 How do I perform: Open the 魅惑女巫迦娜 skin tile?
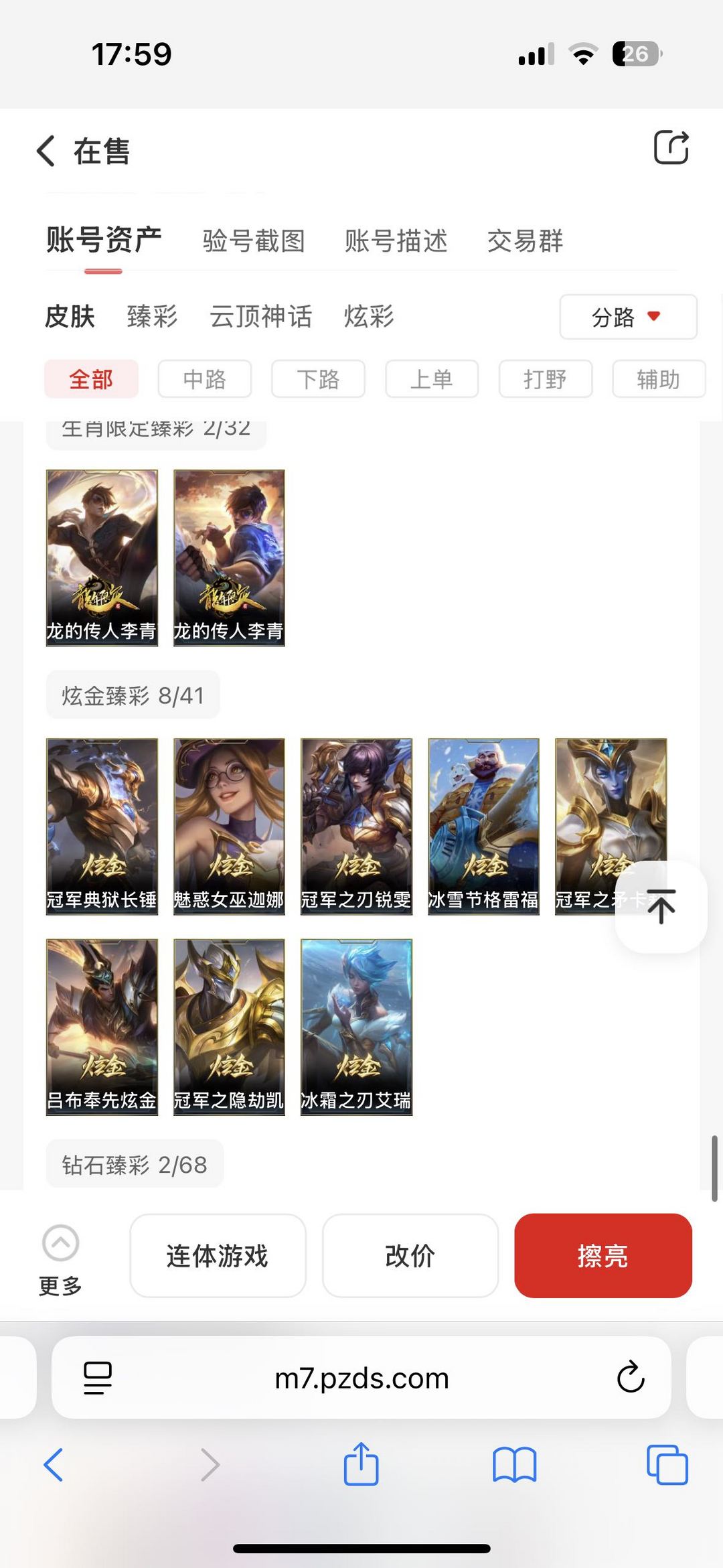(229, 826)
